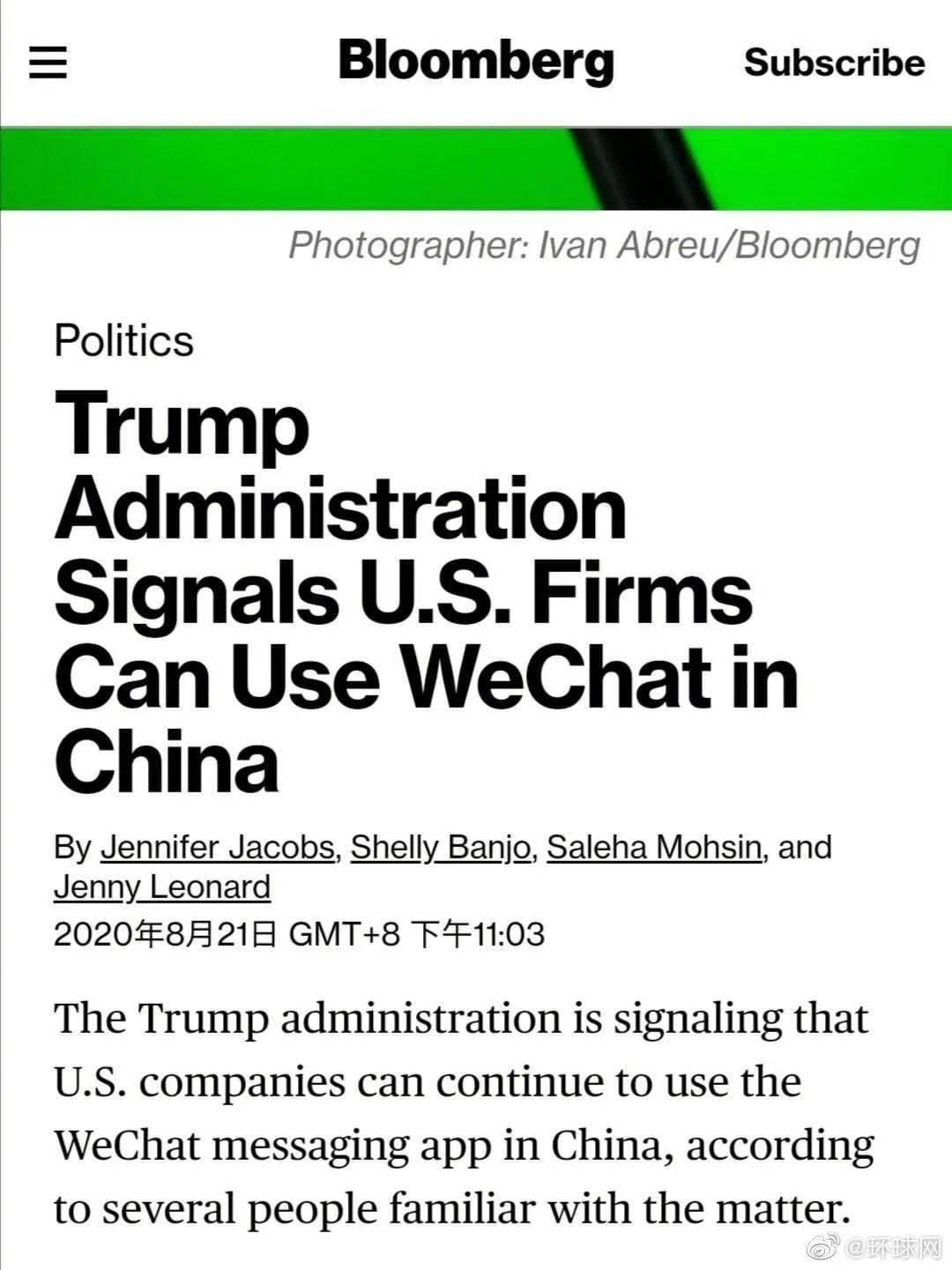This screenshot has width=952, height=1270.
Task: Visit Jenny Leonard's author page
Action: pyautogui.click(x=162, y=887)
